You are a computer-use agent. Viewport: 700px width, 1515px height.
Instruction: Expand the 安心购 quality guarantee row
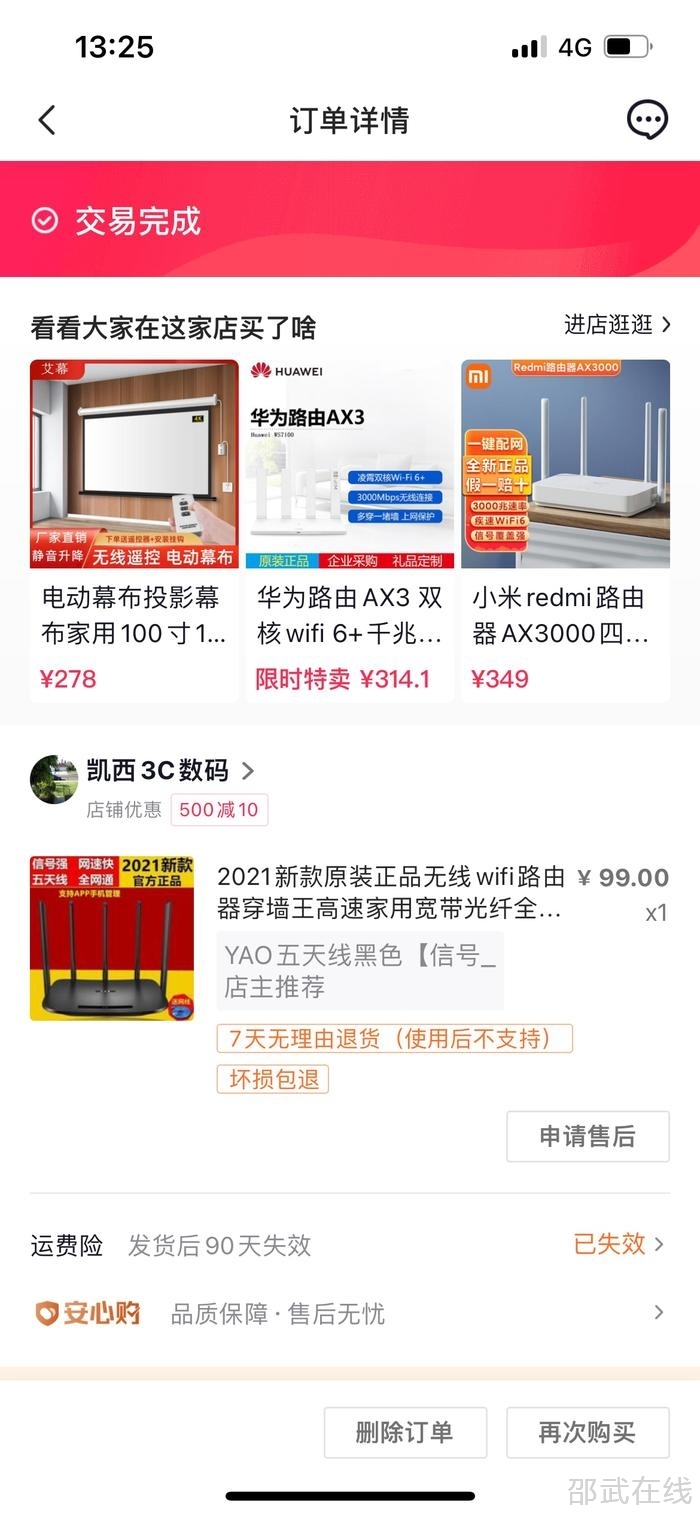tap(350, 1313)
